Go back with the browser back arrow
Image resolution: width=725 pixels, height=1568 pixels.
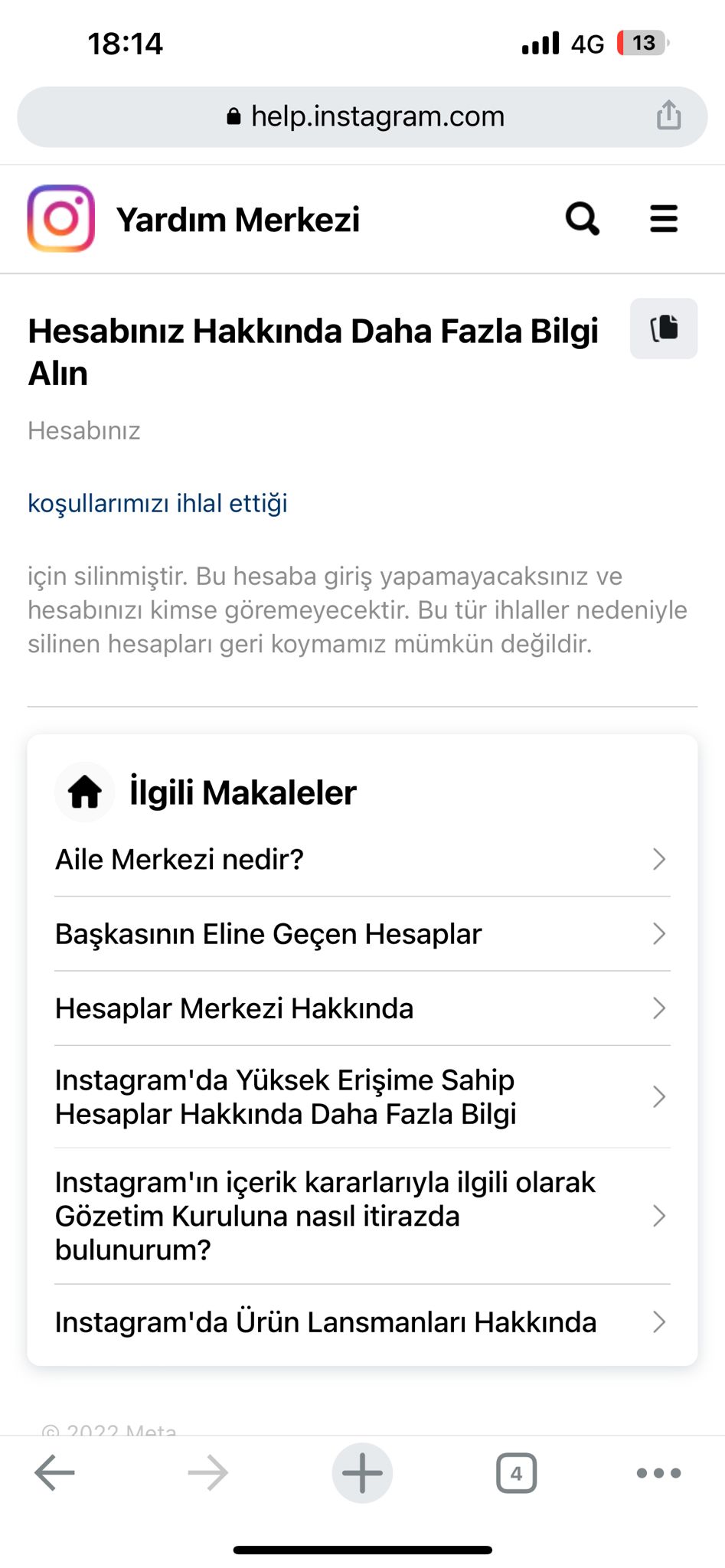click(x=55, y=1472)
